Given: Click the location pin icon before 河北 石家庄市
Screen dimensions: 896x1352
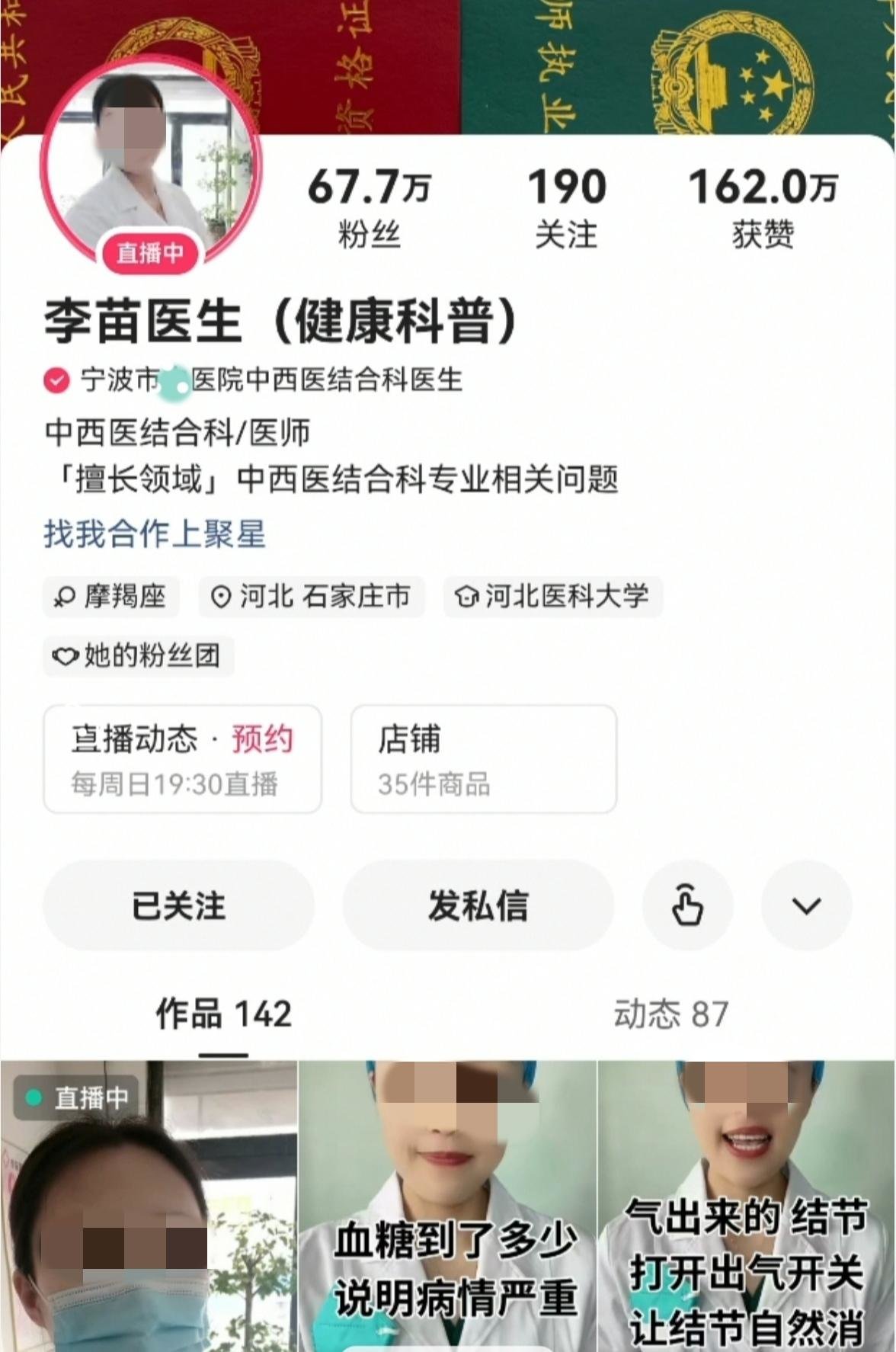Looking at the screenshot, I should pos(222,597).
